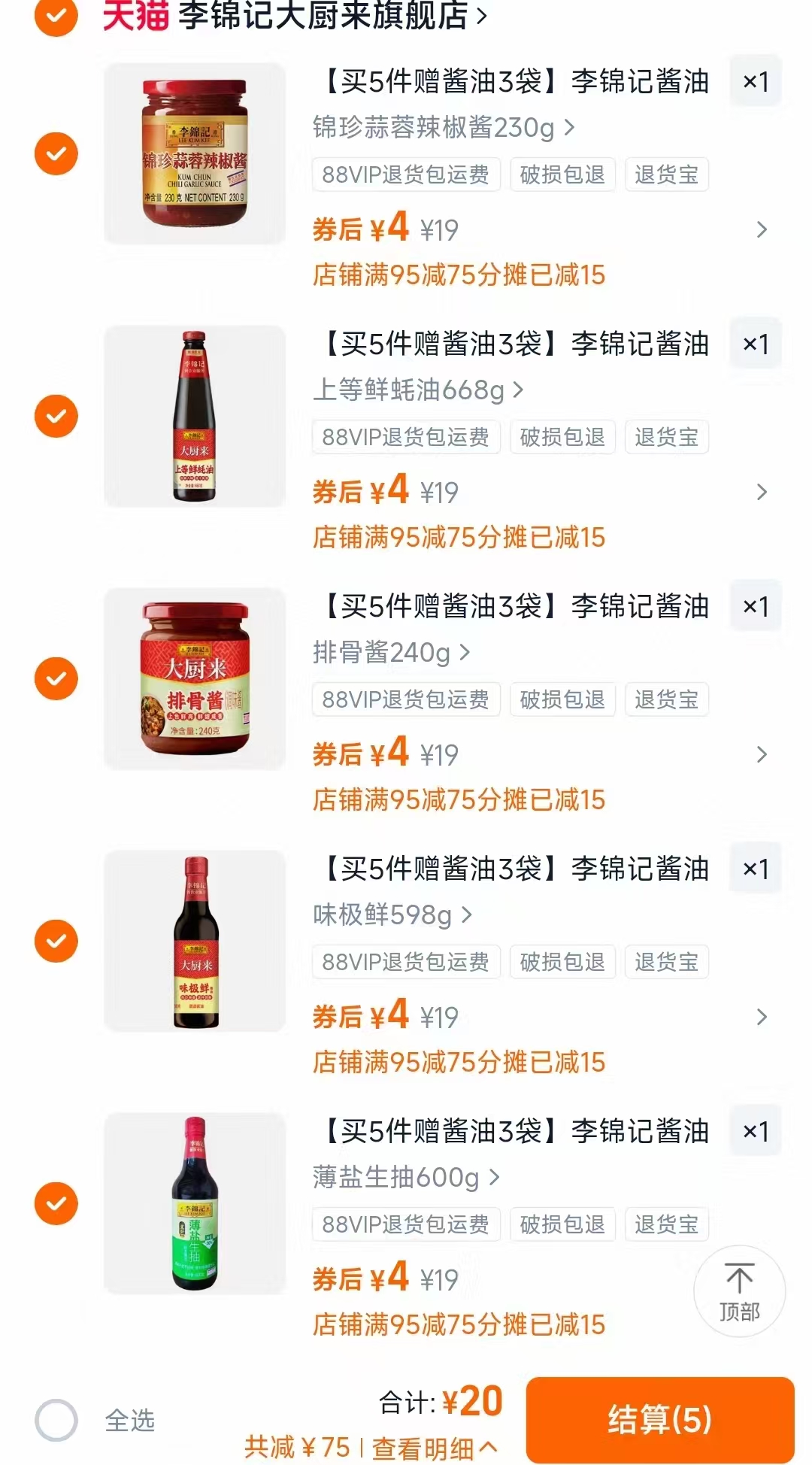Uncheck the 排骨酱 item checkbox

tap(55, 677)
